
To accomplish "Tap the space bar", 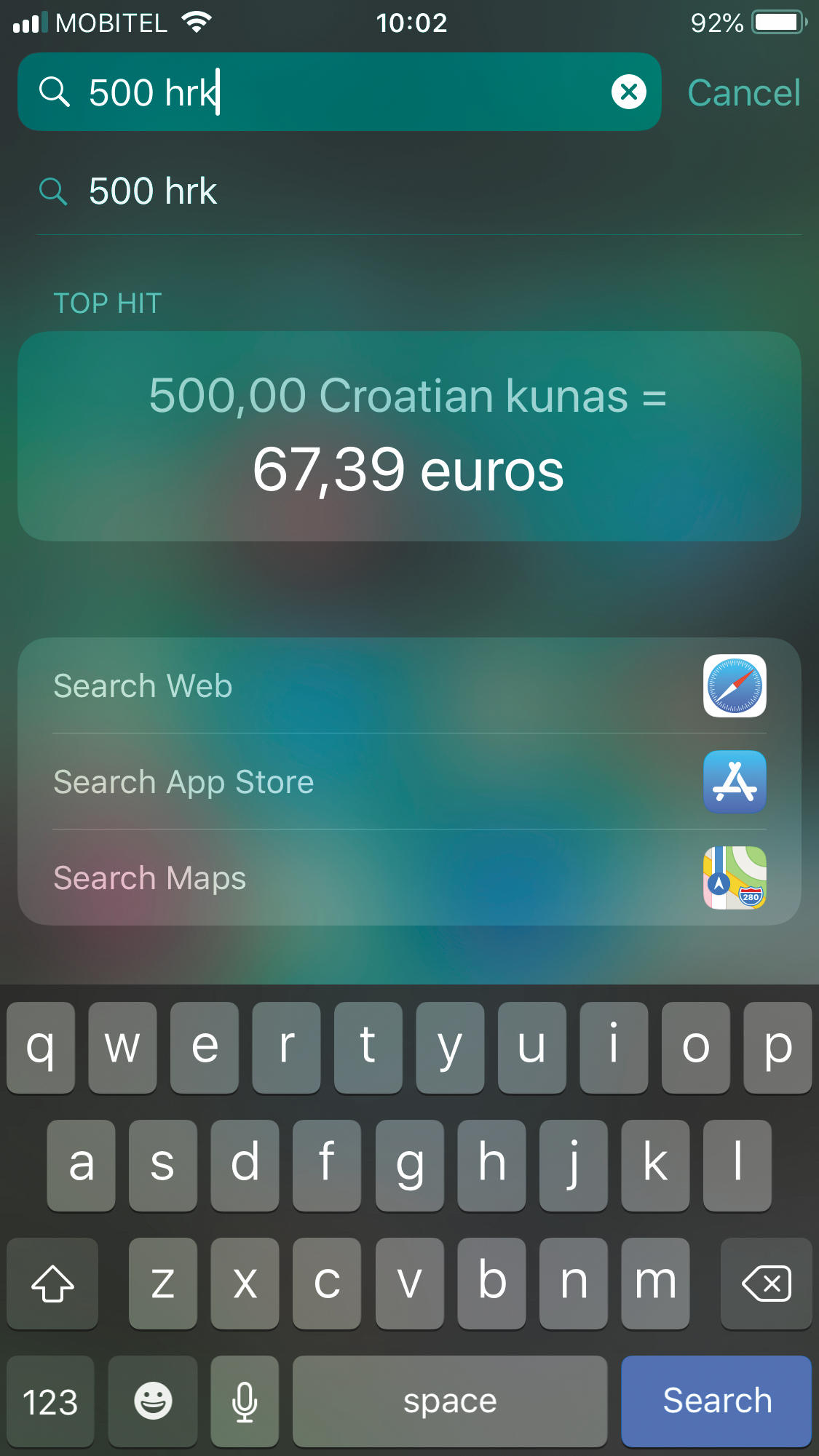I will pyautogui.click(x=449, y=1401).
